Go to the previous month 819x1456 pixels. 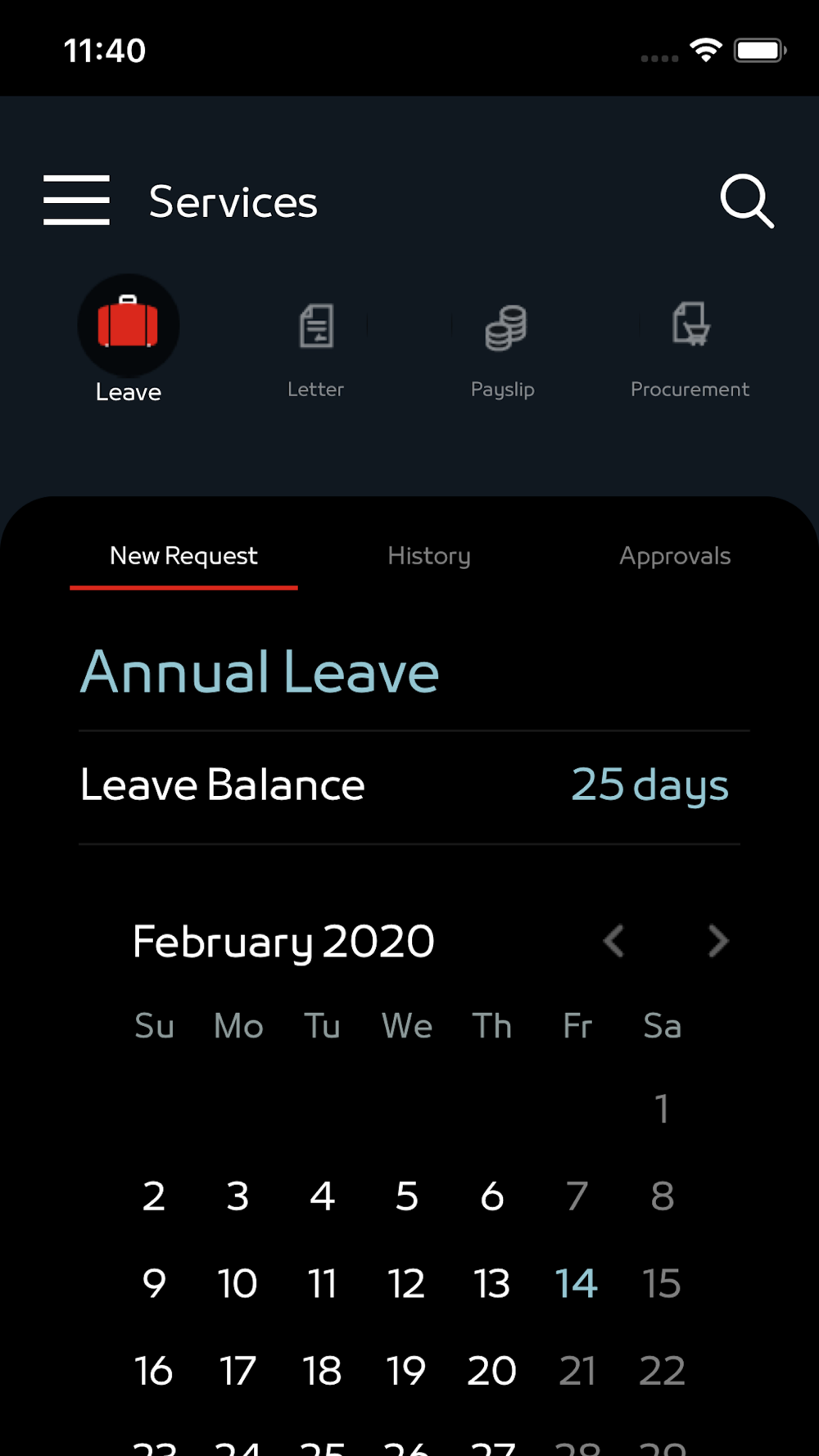click(613, 941)
